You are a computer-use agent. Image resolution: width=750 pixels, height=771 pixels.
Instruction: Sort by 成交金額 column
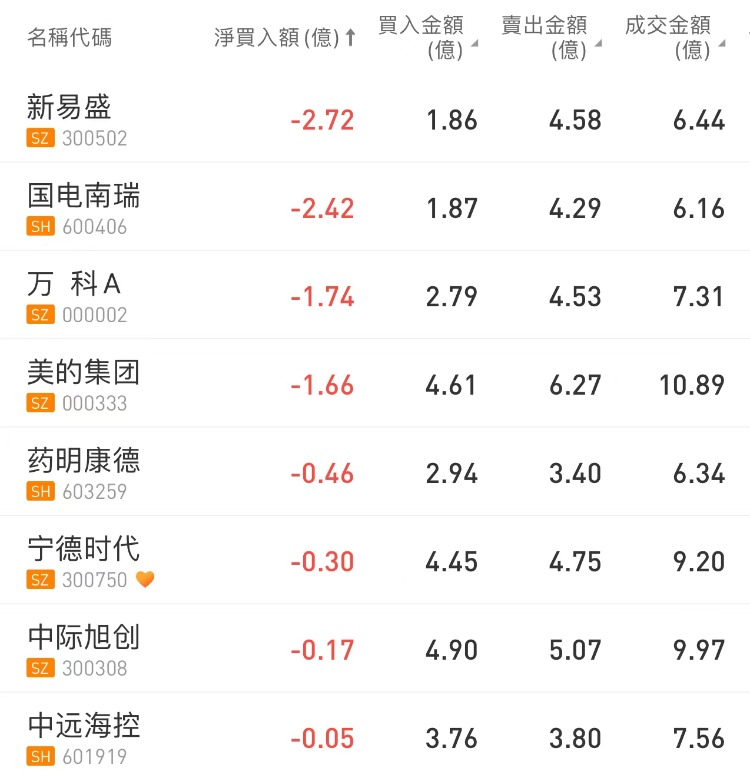[x=673, y=38]
